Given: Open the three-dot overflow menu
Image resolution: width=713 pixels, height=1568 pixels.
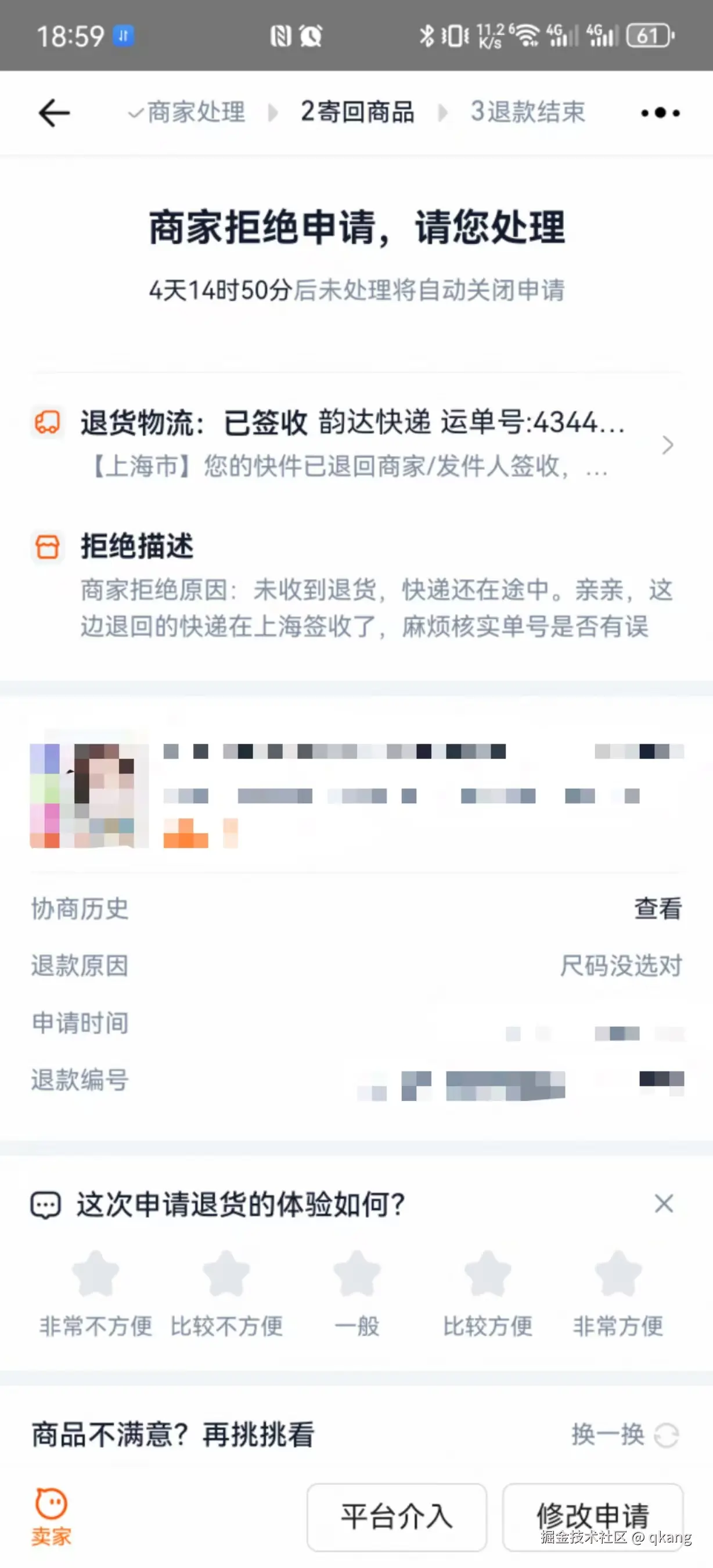Looking at the screenshot, I should 660,113.
